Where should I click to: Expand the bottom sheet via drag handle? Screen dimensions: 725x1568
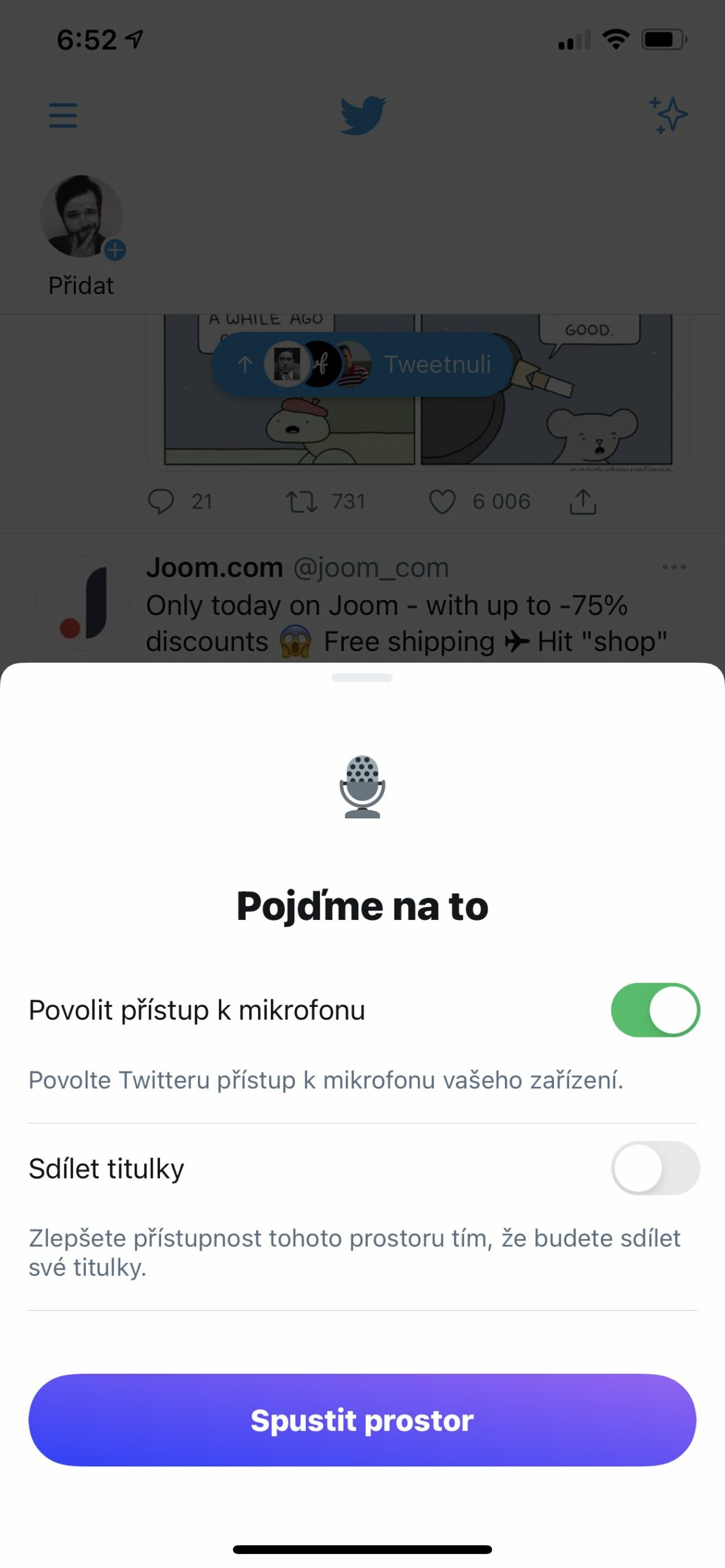[x=362, y=677]
